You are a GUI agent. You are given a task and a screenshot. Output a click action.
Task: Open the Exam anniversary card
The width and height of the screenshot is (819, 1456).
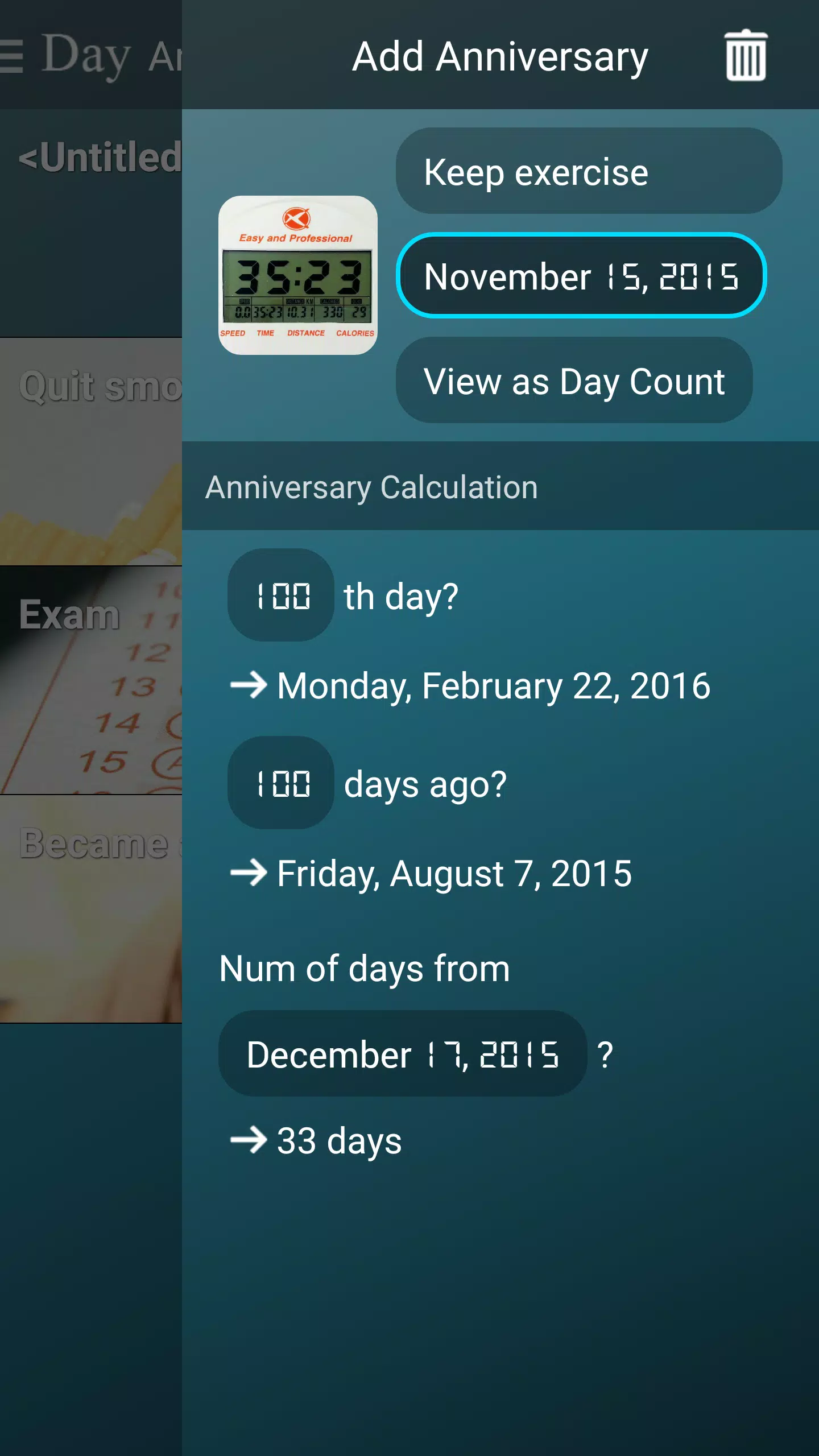(x=91, y=680)
